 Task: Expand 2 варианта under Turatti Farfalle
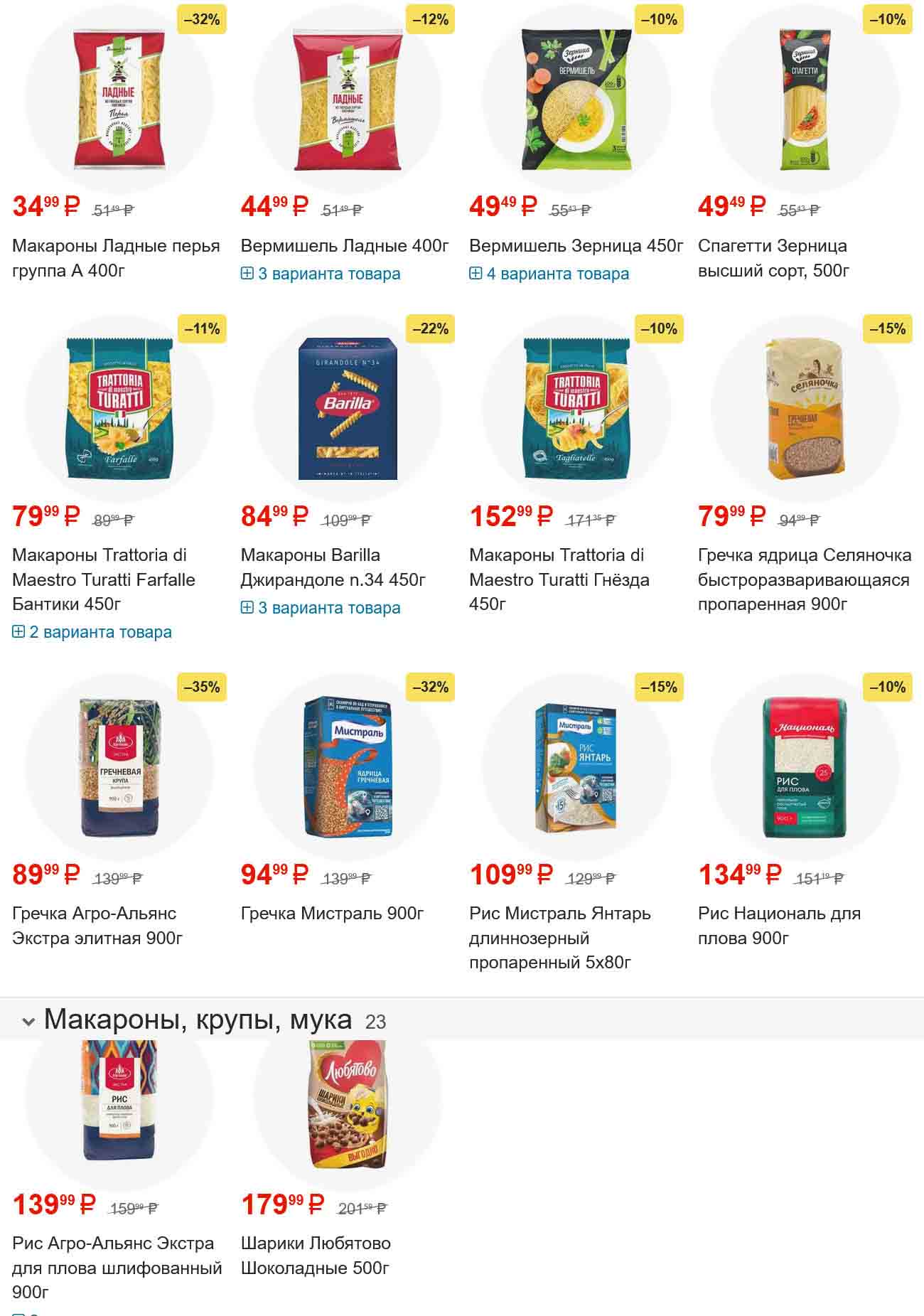(x=92, y=632)
